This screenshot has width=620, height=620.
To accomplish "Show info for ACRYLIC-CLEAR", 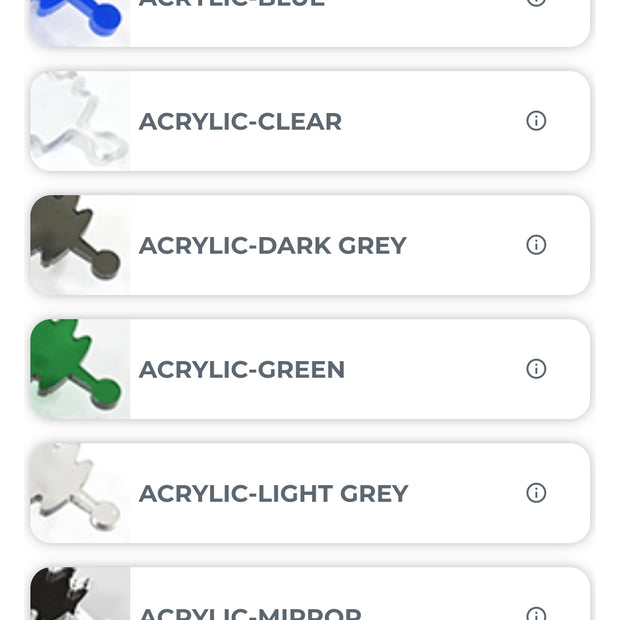I will coord(536,121).
